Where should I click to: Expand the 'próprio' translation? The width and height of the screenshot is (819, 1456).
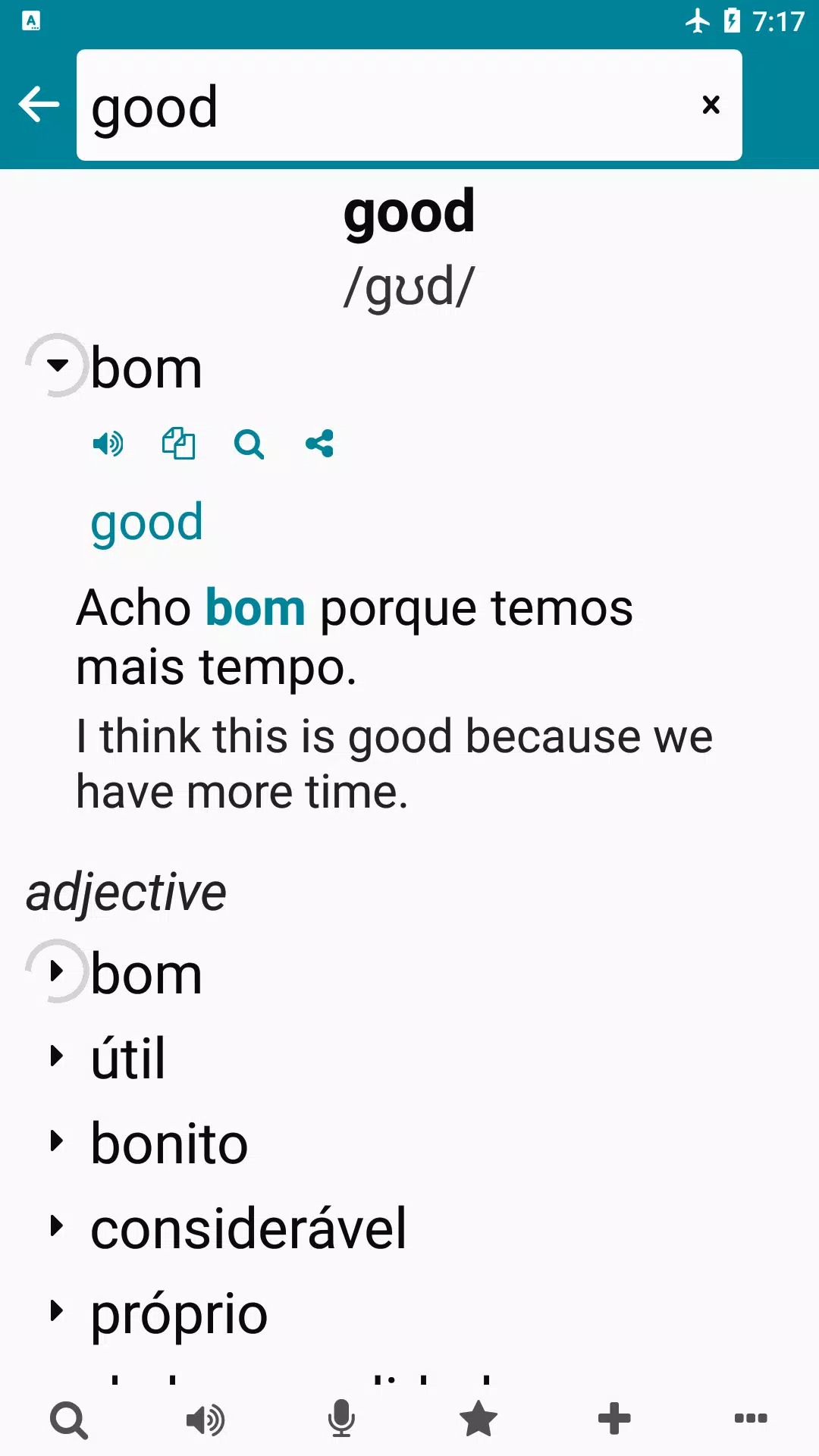58,1310
